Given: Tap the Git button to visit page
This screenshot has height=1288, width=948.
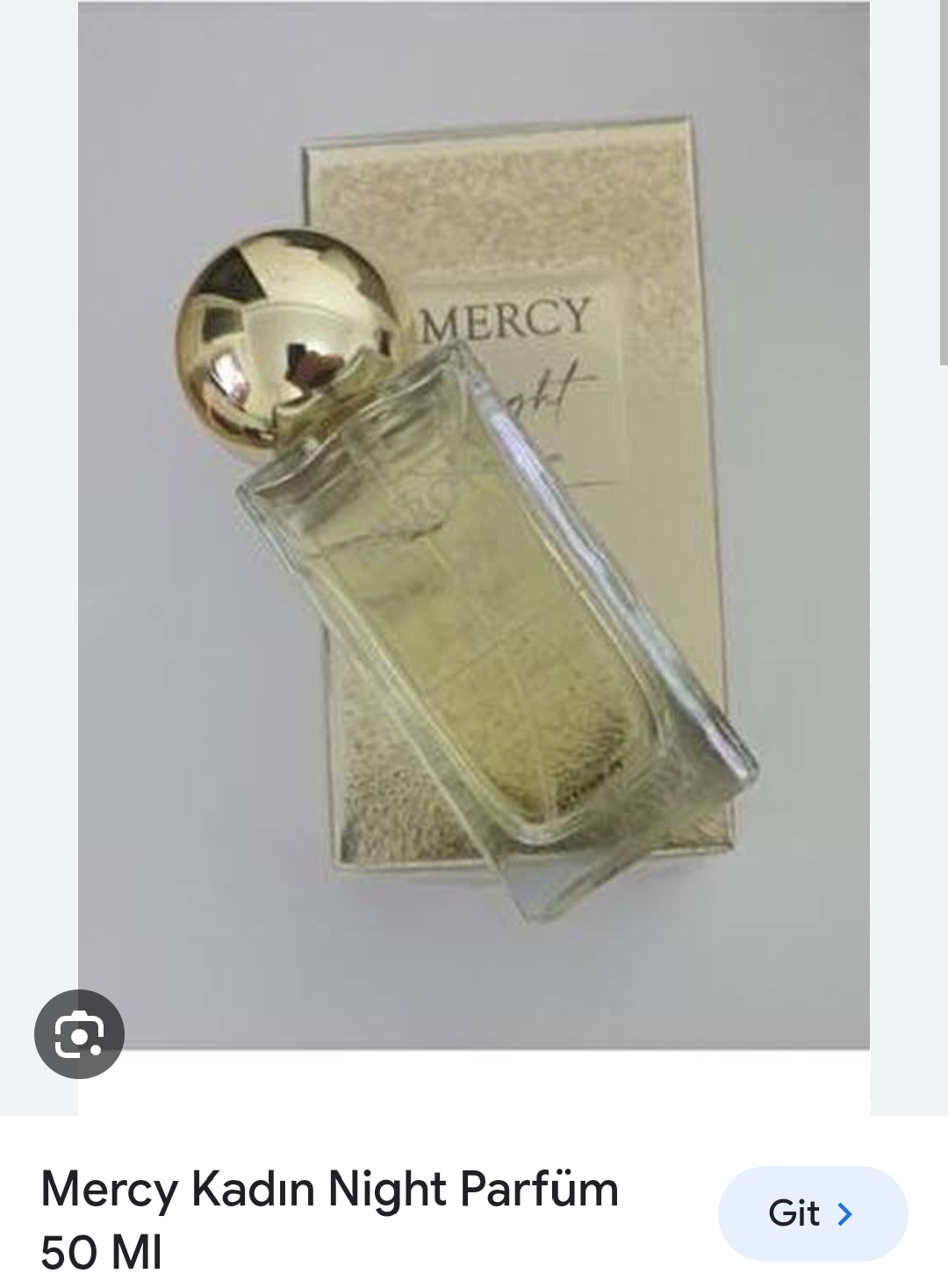Looking at the screenshot, I should click(x=812, y=1213).
